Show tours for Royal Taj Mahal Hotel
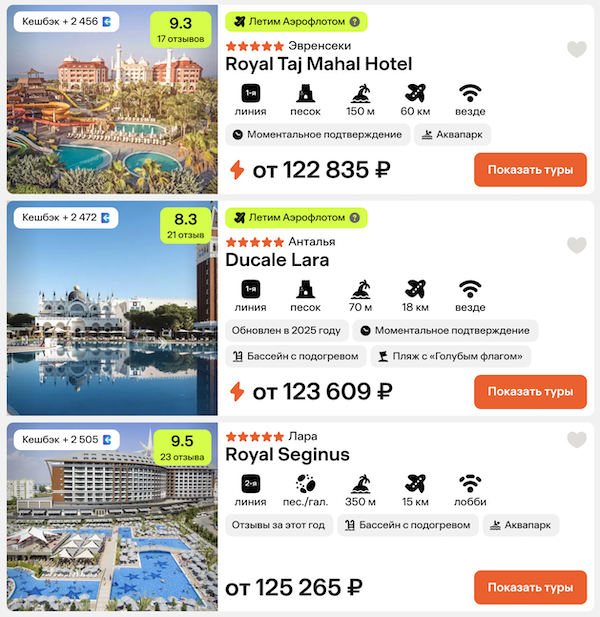Image resolution: width=600 pixels, height=617 pixels. coord(530,170)
